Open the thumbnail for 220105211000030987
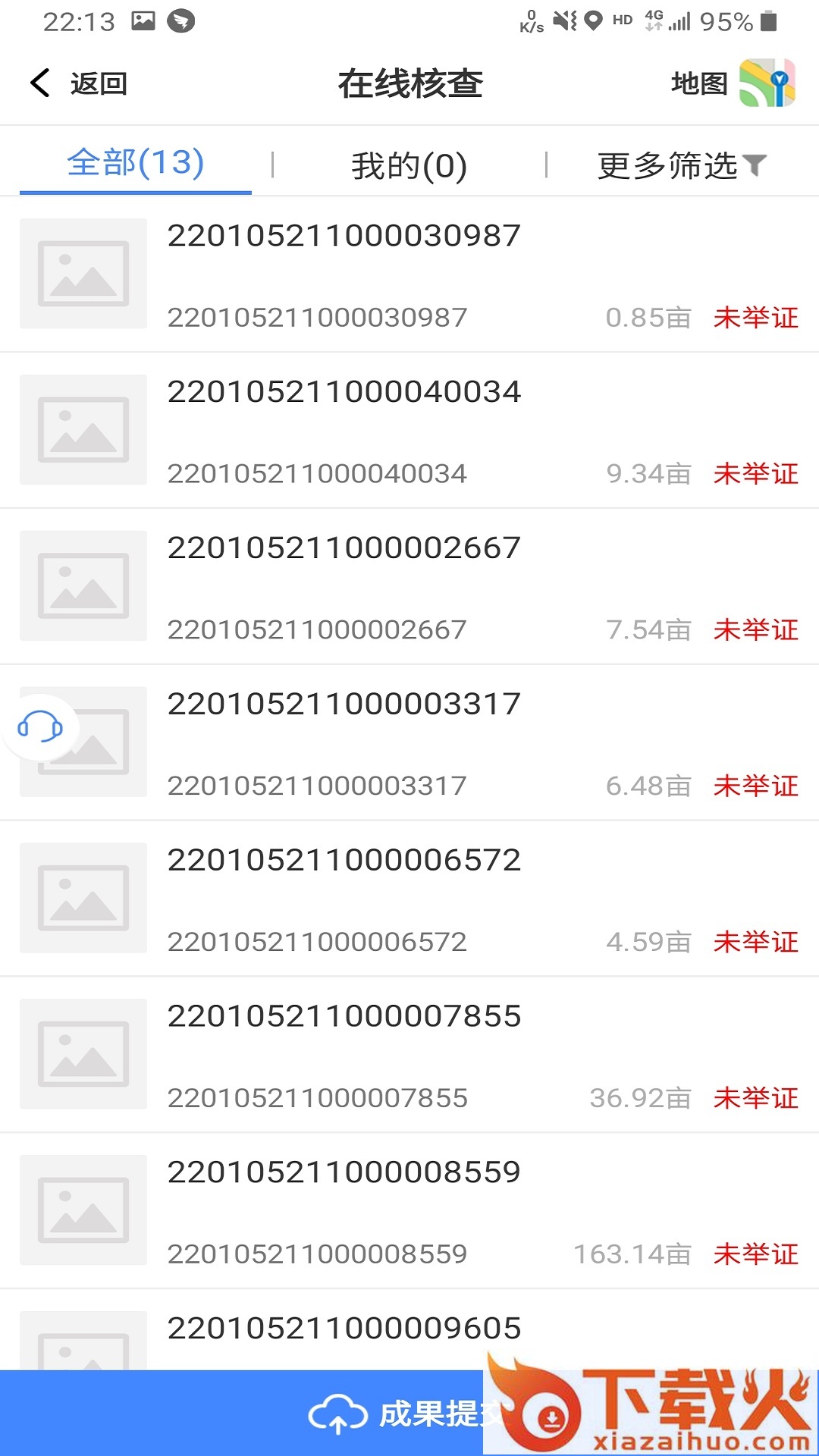The height and width of the screenshot is (1456, 819). (x=83, y=275)
